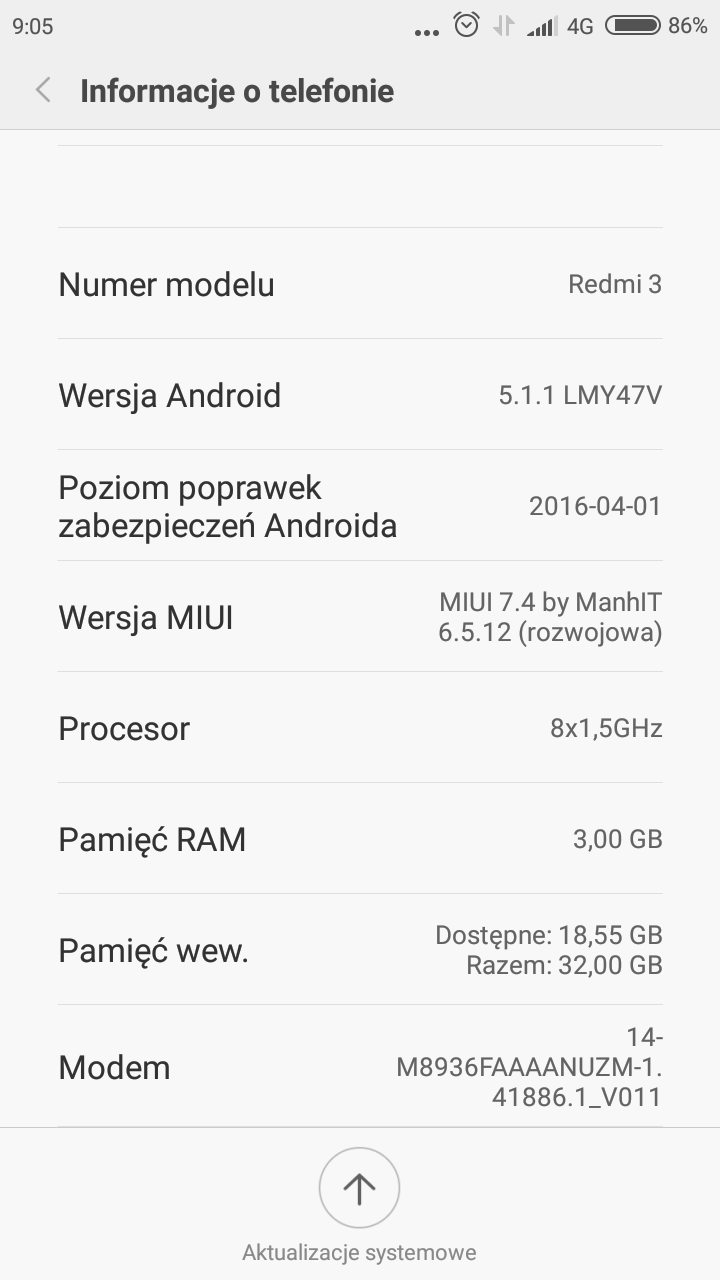Viewport: 720px width, 1280px height.
Task: Go back from Informacje o telefonie
Action: pyautogui.click(x=43, y=91)
